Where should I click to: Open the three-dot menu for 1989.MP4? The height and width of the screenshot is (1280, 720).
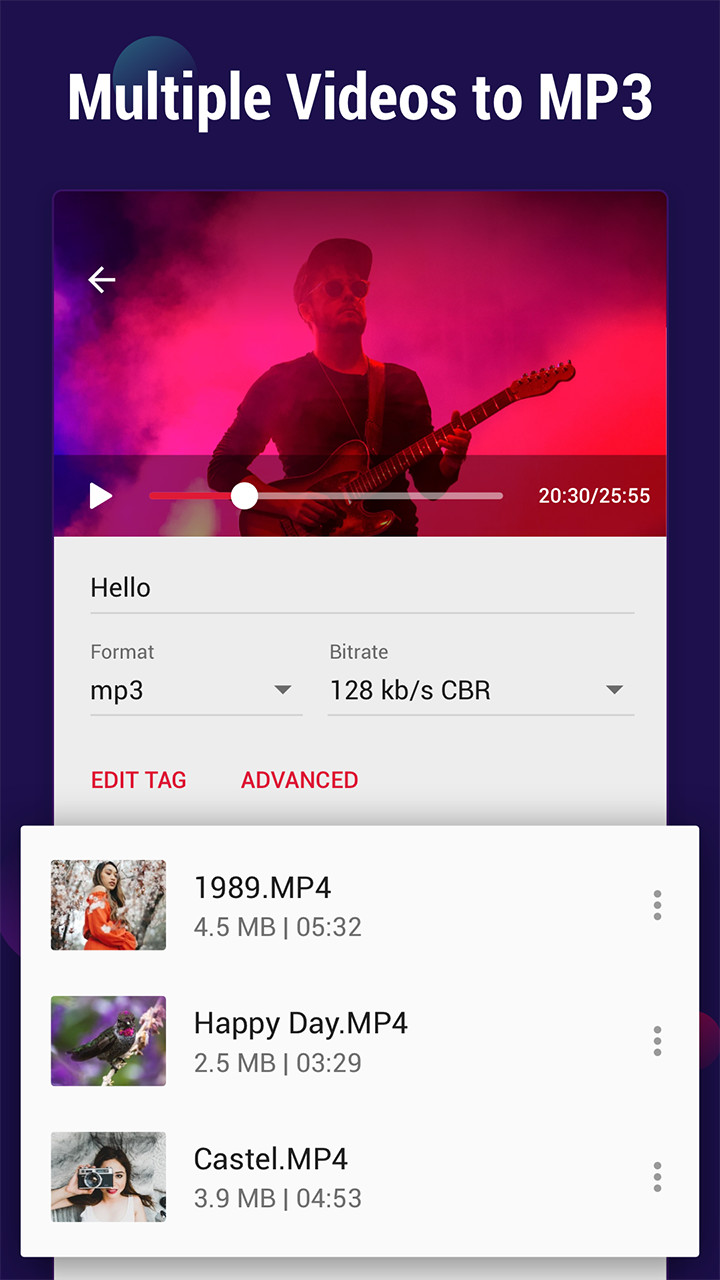click(657, 905)
